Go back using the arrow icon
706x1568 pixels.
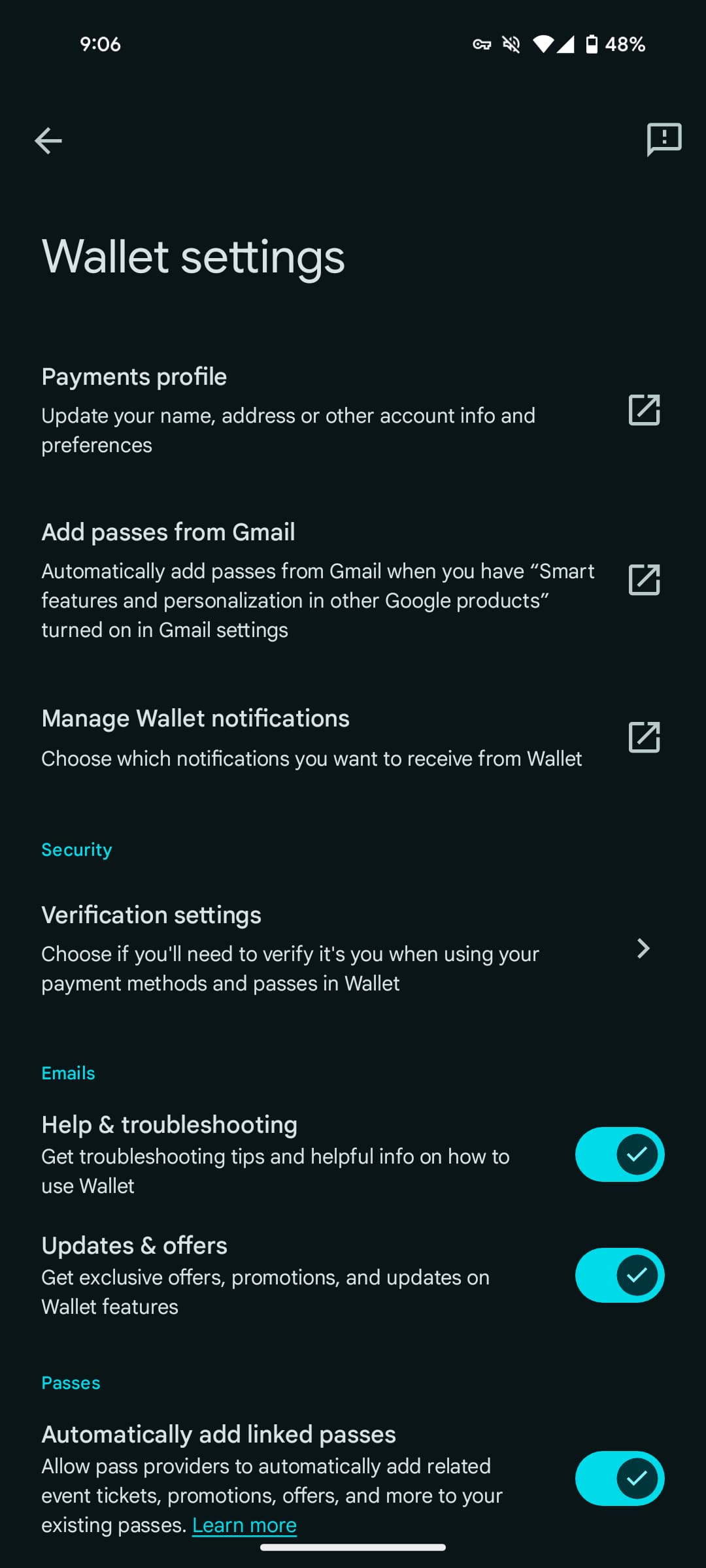(x=48, y=140)
